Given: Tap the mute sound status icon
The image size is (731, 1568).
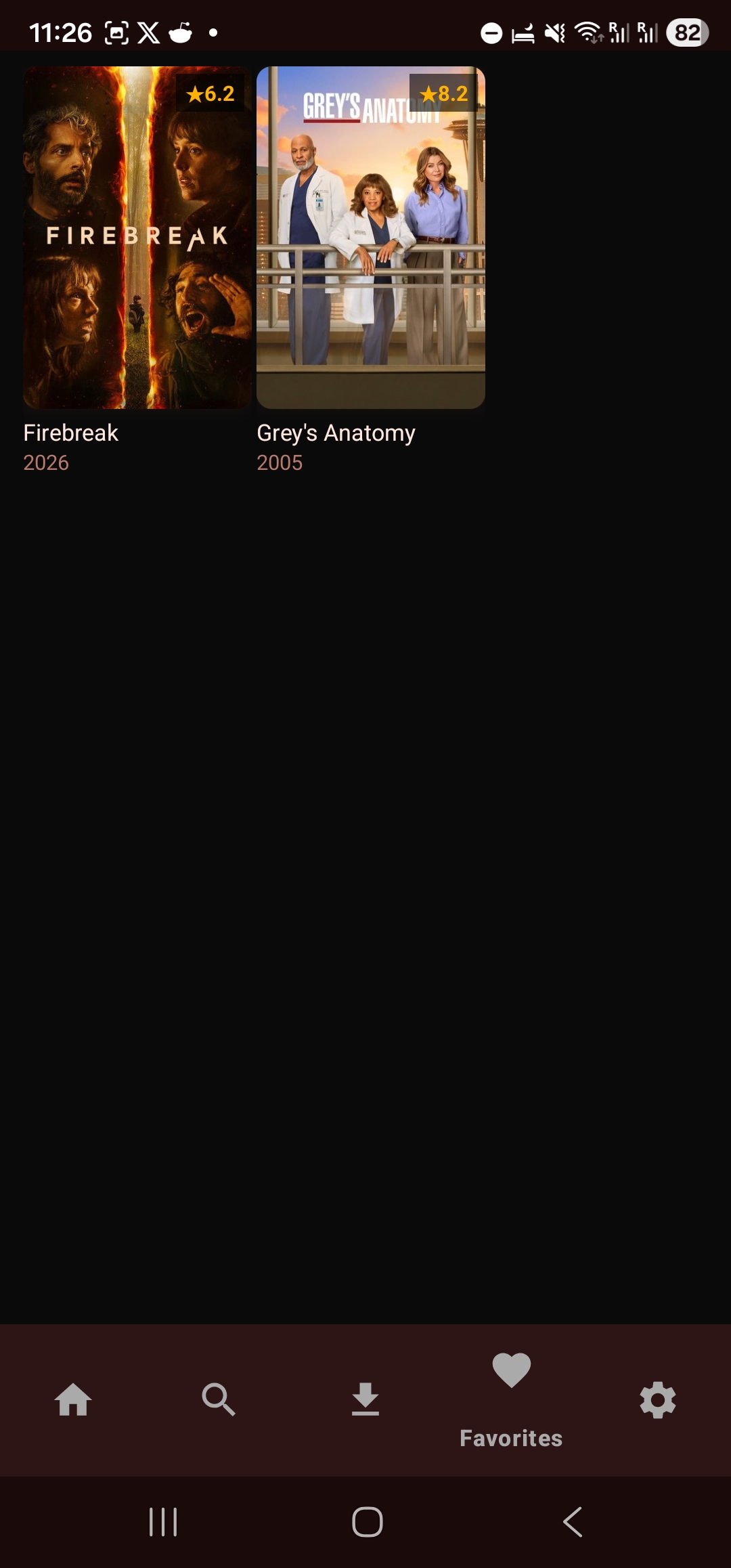Looking at the screenshot, I should [555, 30].
